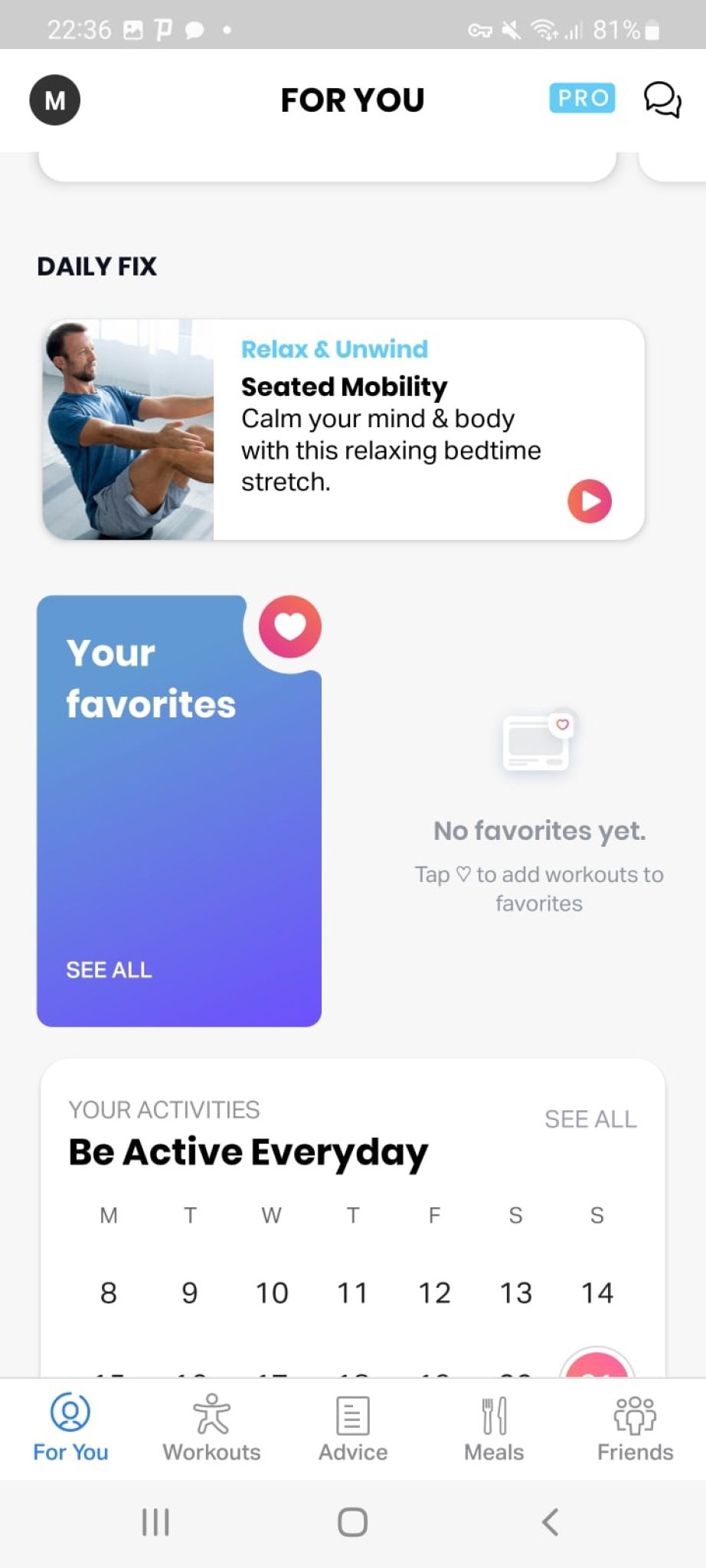Select Saturday 13 on activity calendar
Image resolution: width=706 pixels, height=1568 pixels.
pos(515,1293)
